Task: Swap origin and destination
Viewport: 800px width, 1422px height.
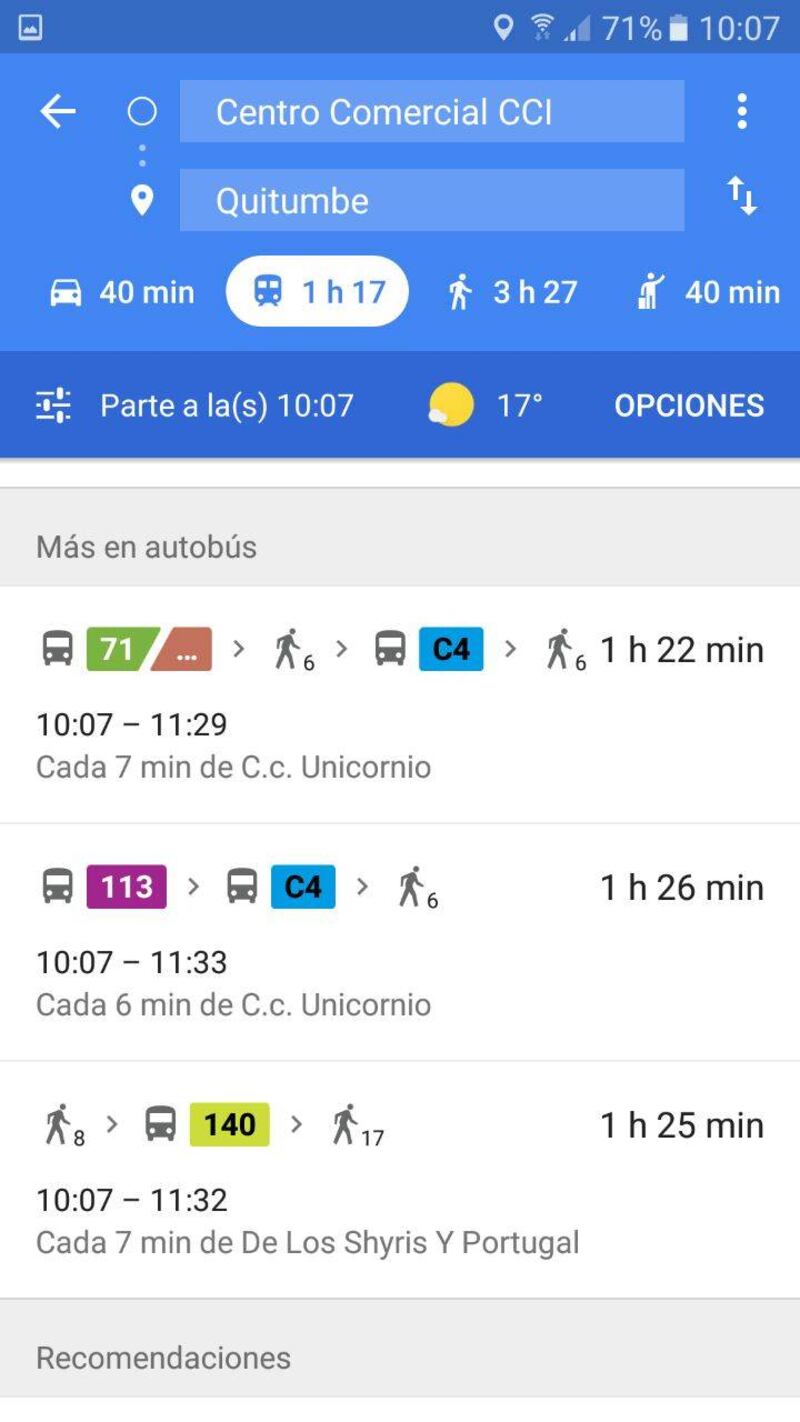Action: point(741,195)
